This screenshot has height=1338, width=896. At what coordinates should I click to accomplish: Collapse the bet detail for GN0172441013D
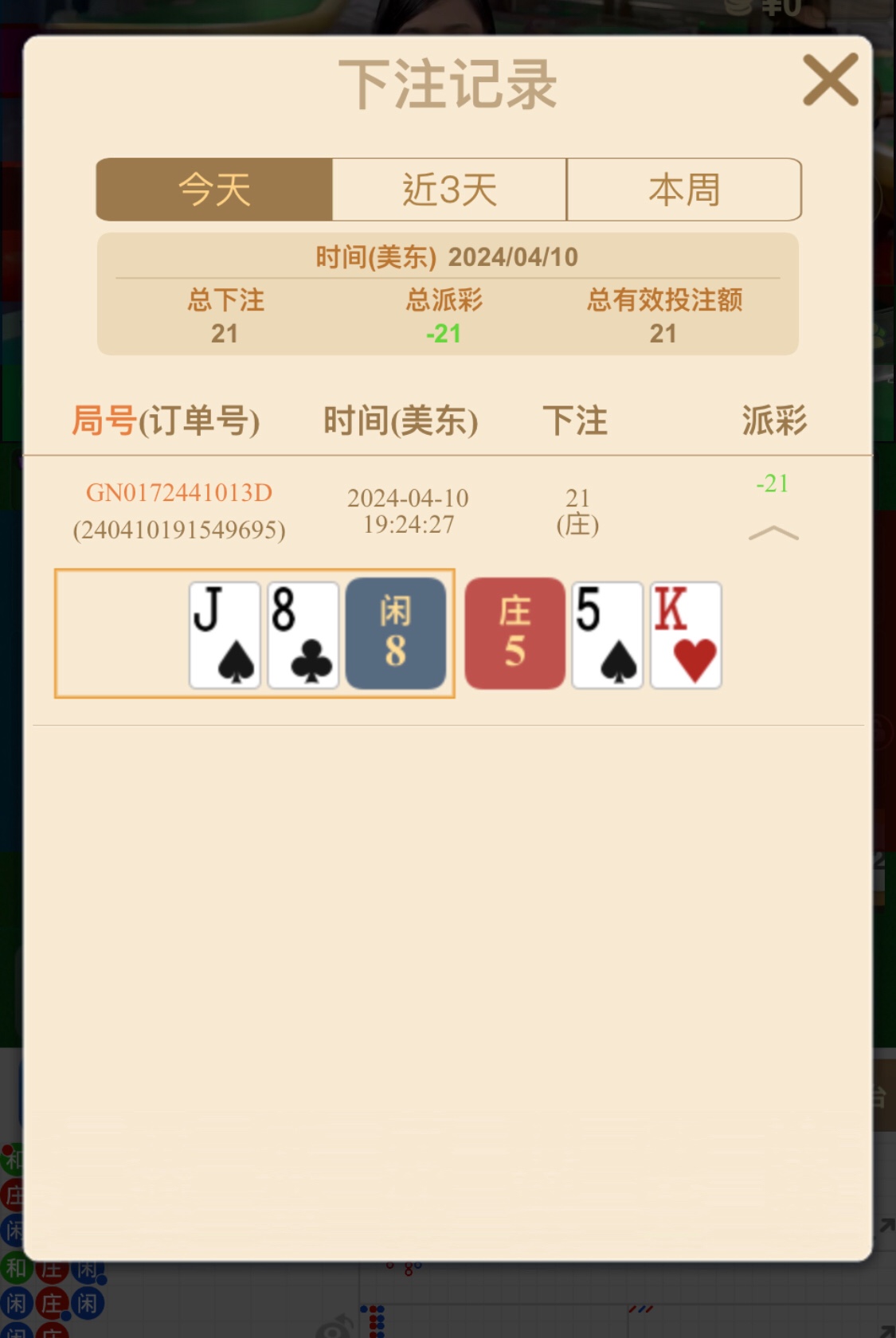pos(773,533)
